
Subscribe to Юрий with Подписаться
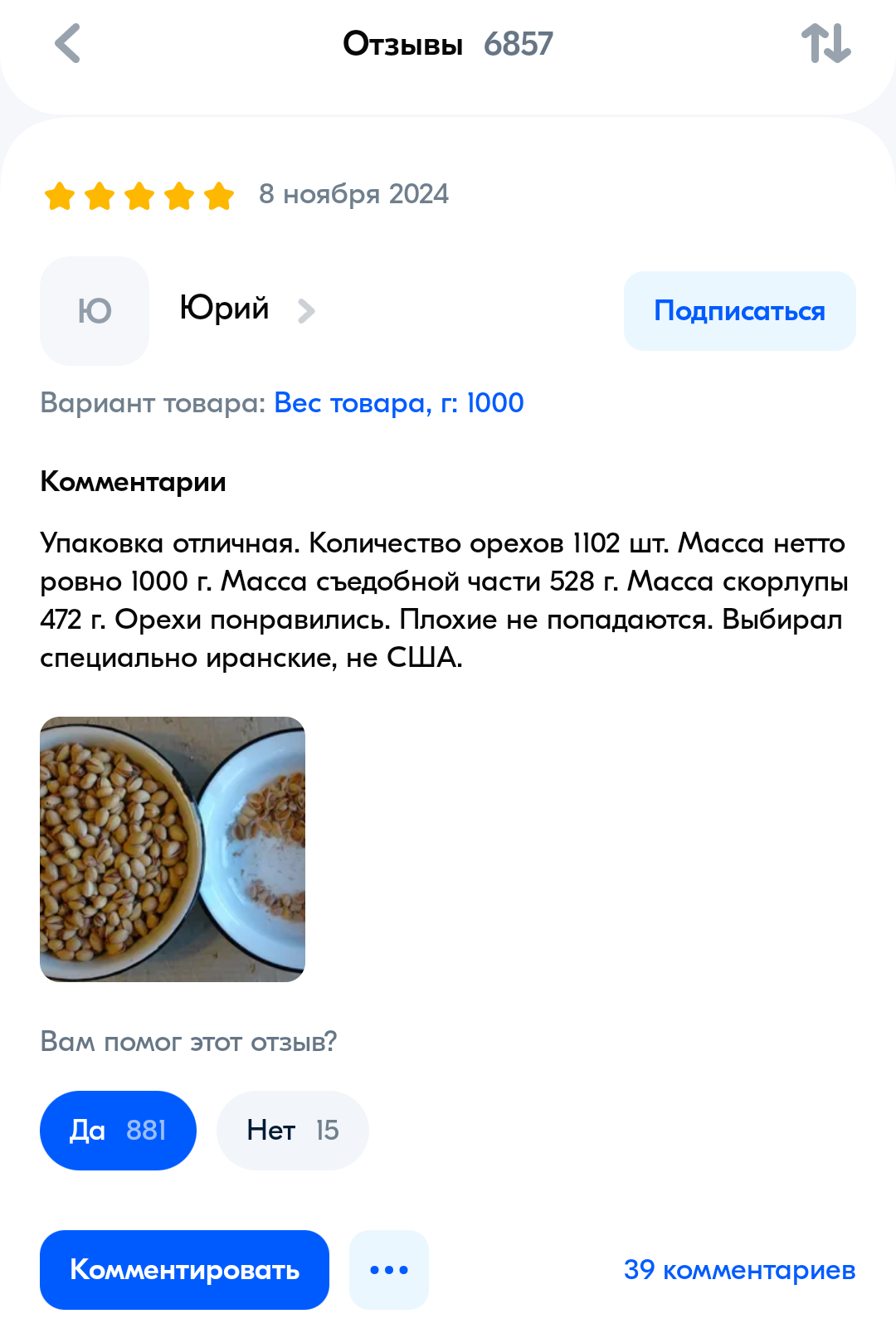(739, 311)
